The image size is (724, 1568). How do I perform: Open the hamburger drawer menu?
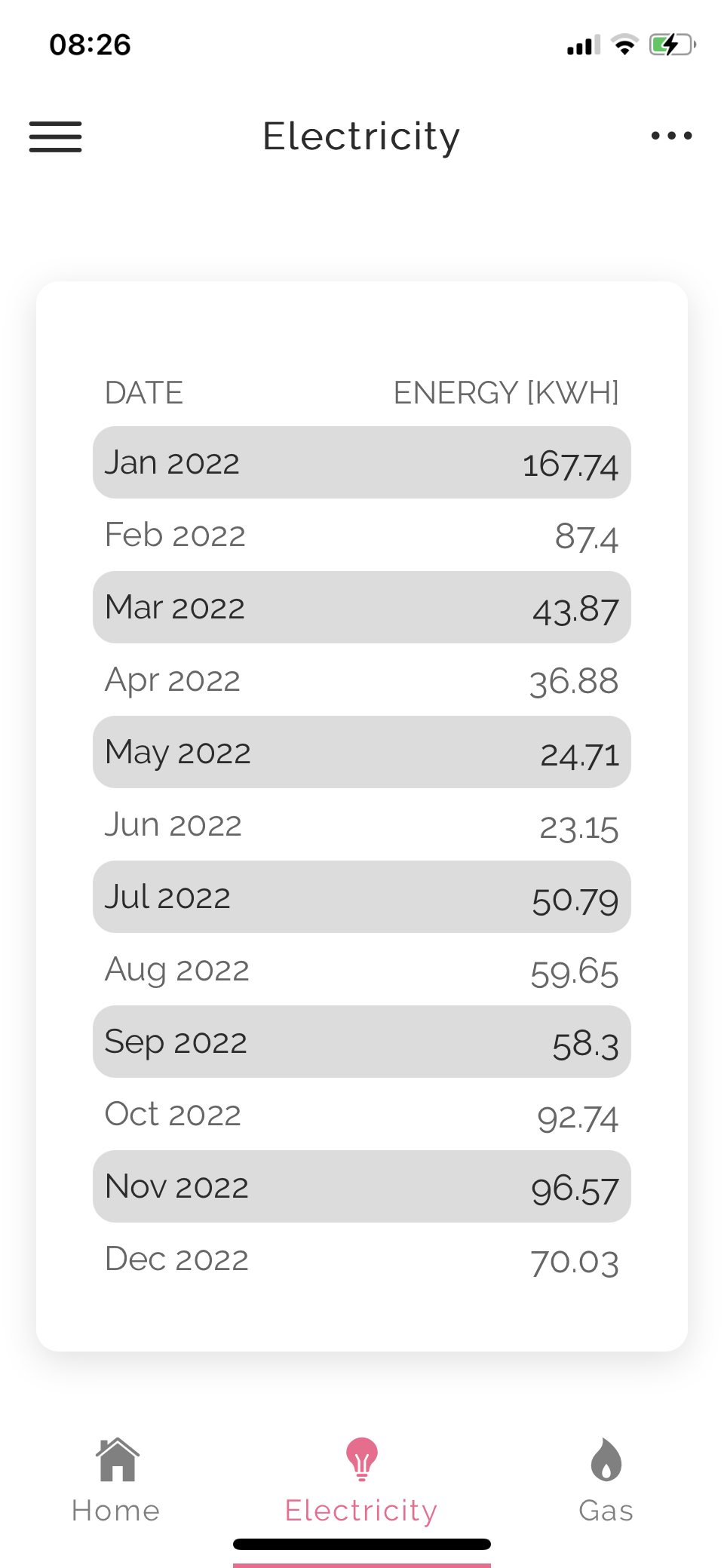56,137
